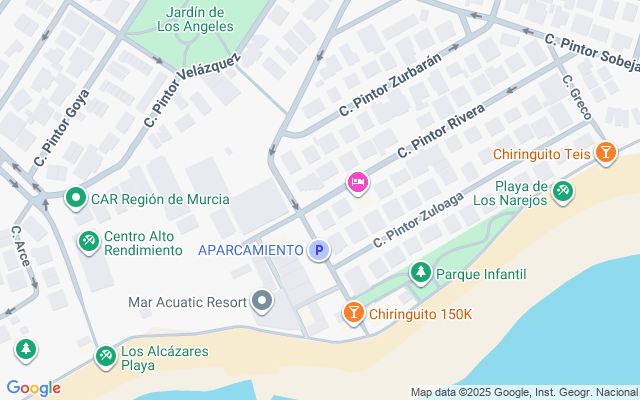Open the pink hotel pin on C. Pintor Rivera
The width and height of the screenshot is (640, 400).
(x=357, y=183)
